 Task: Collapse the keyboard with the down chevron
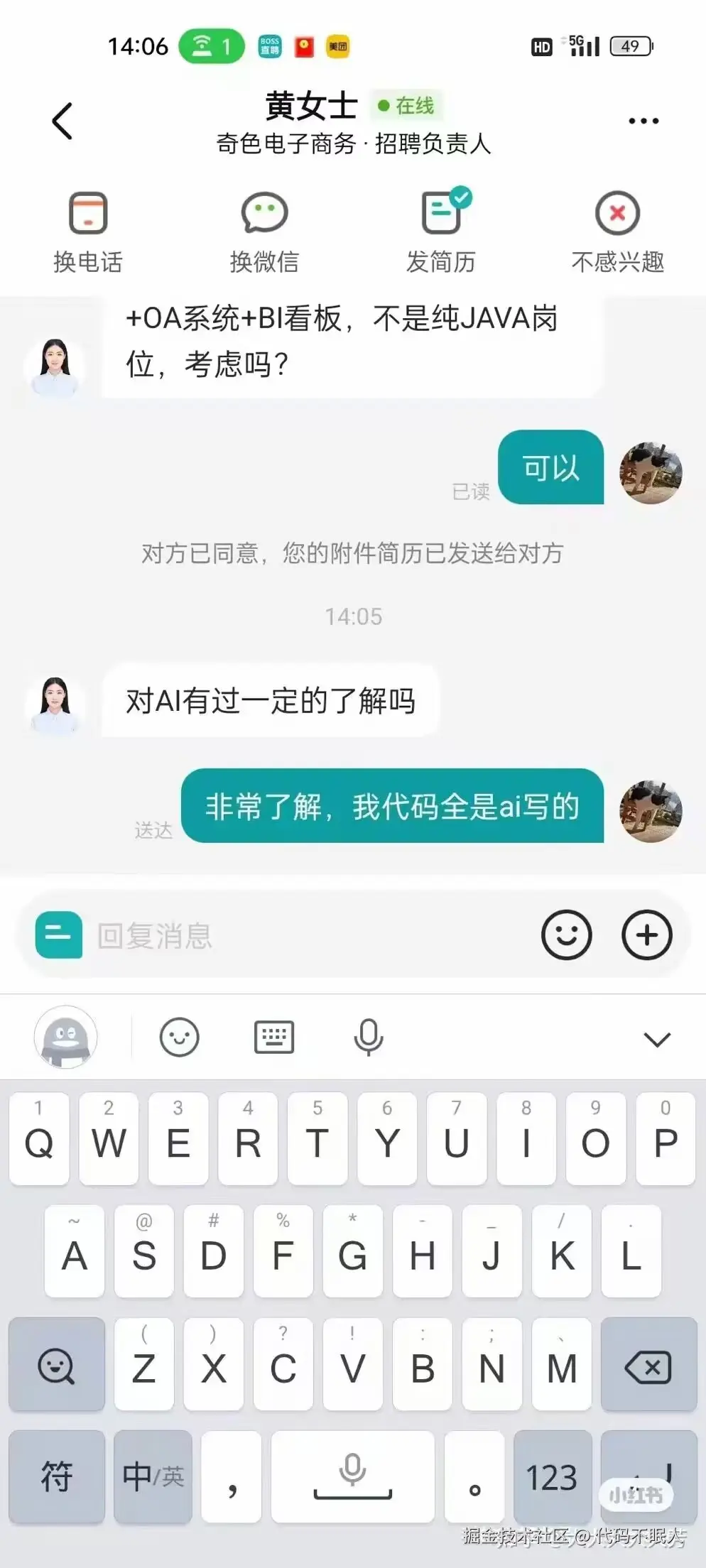pos(654,1038)
